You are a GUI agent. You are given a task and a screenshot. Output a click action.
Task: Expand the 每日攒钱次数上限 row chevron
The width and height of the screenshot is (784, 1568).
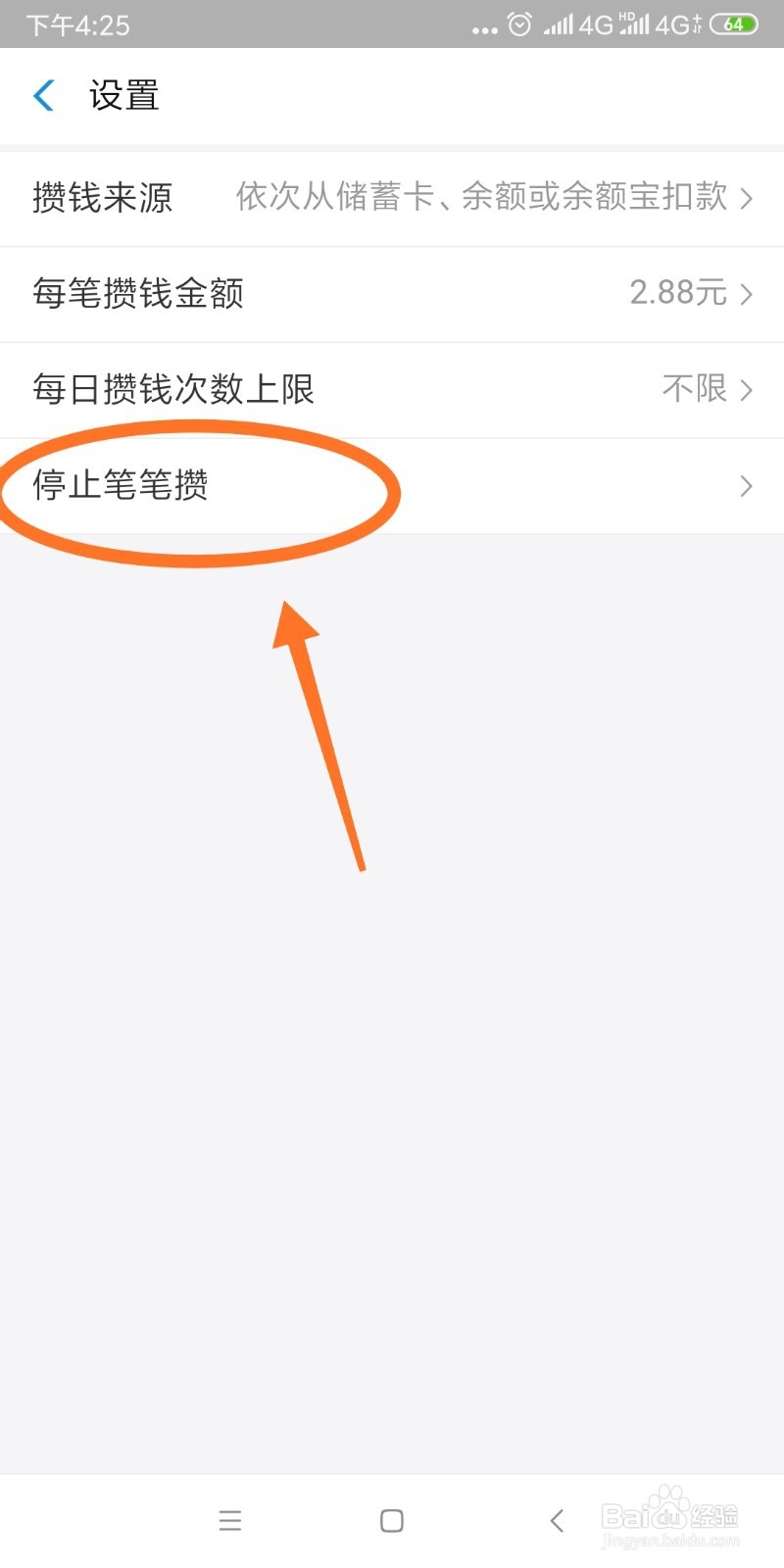point(747,390)
